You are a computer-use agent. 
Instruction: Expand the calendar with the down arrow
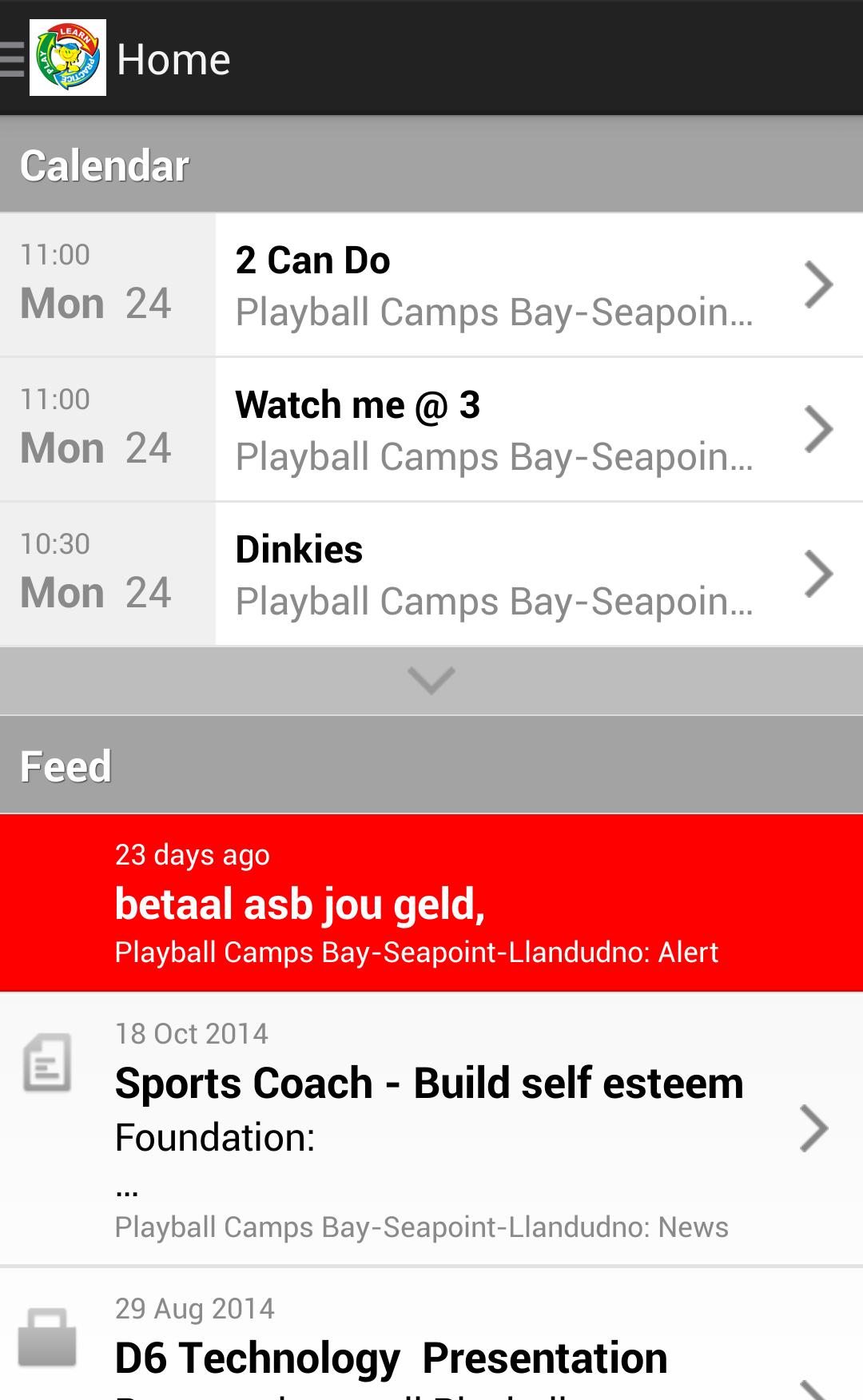point(431,681)
